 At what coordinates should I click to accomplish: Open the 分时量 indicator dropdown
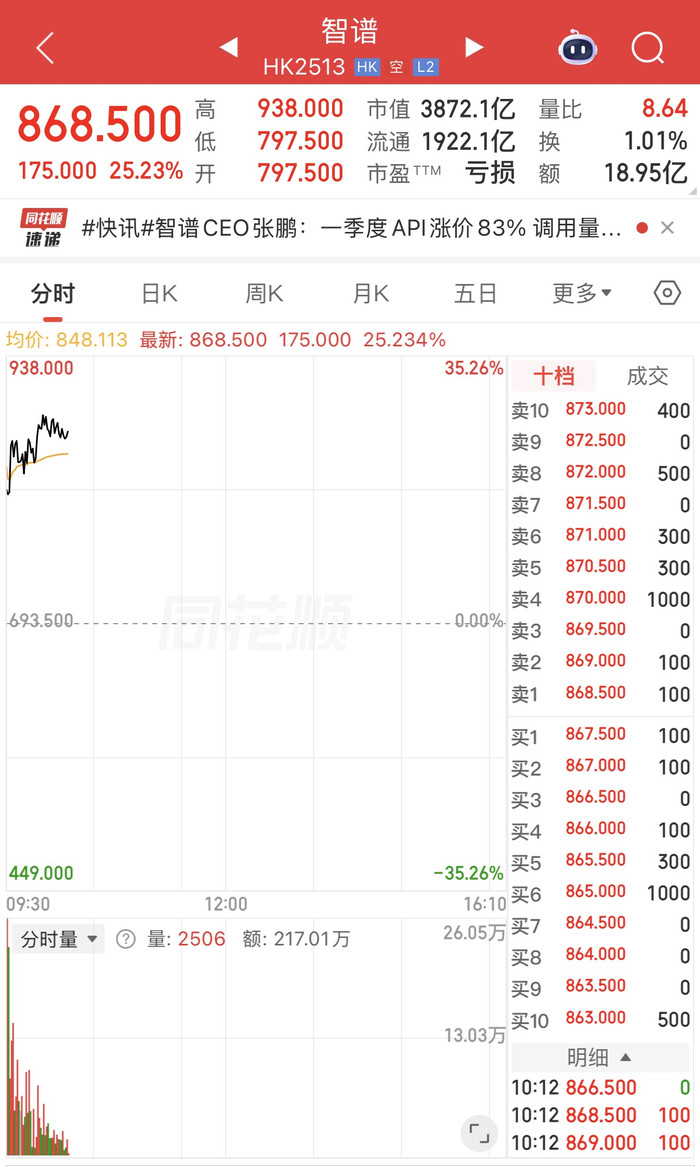pos(60,939)
